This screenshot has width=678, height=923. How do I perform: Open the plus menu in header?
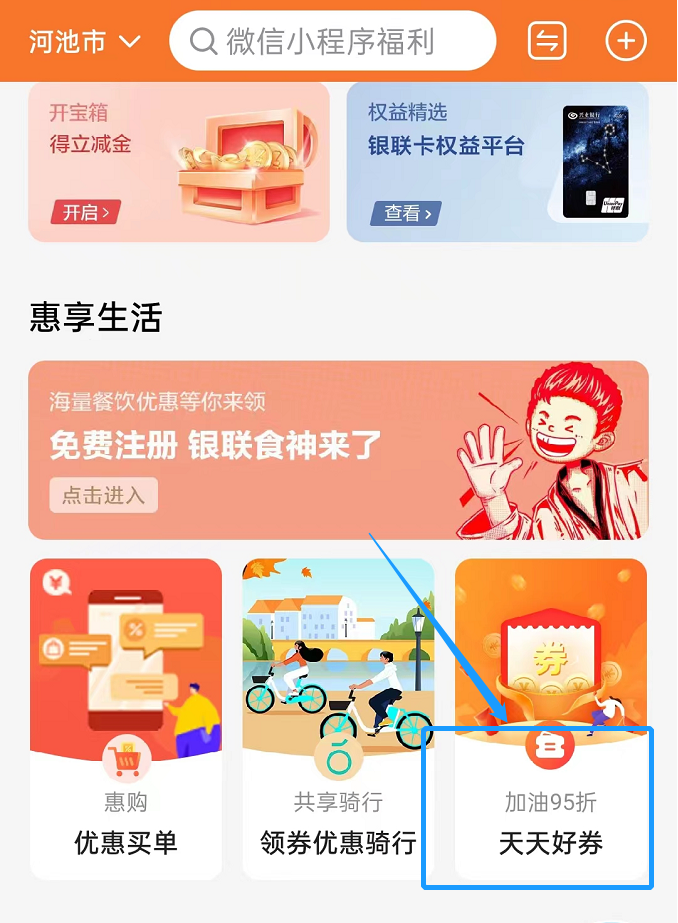click(x=626, y=41)
